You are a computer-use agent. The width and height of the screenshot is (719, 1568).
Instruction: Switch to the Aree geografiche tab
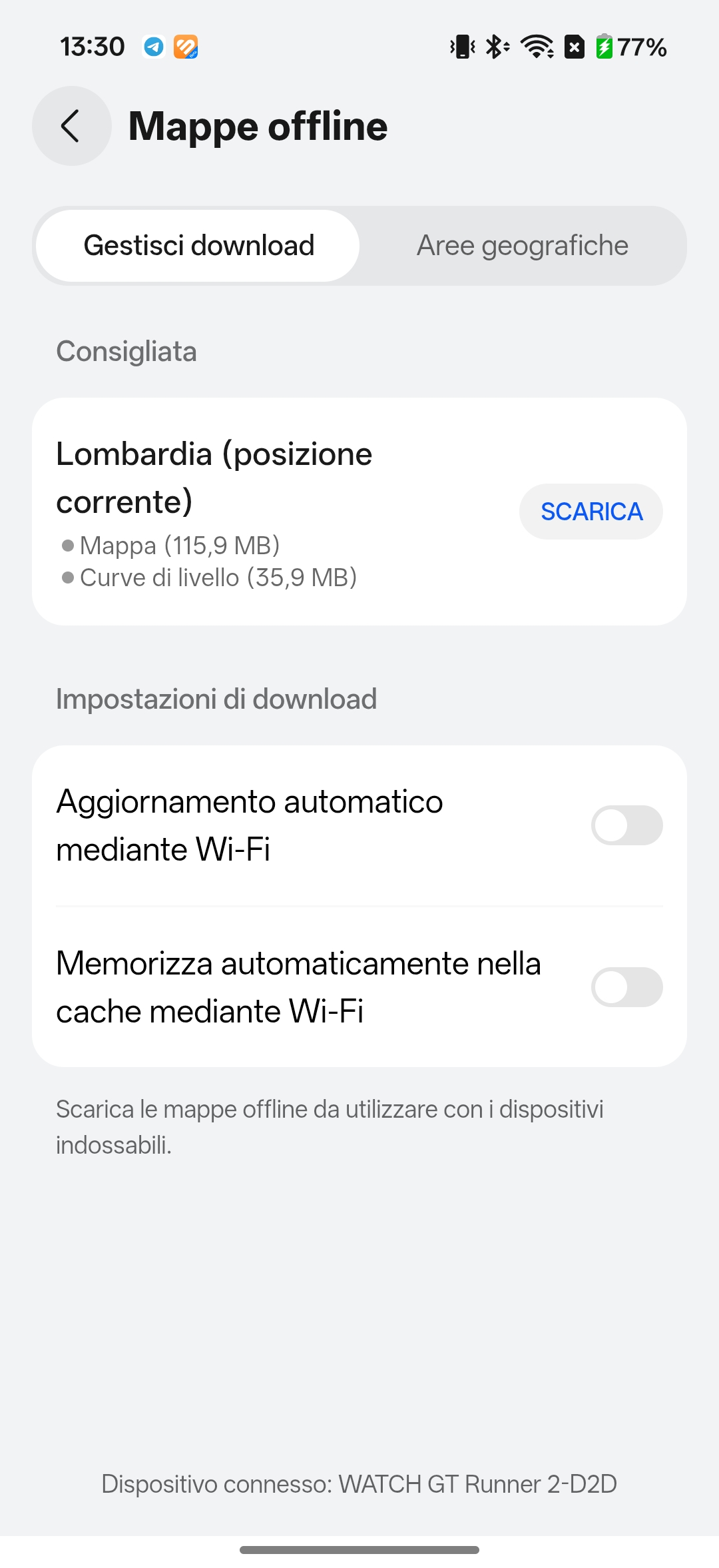523,246
